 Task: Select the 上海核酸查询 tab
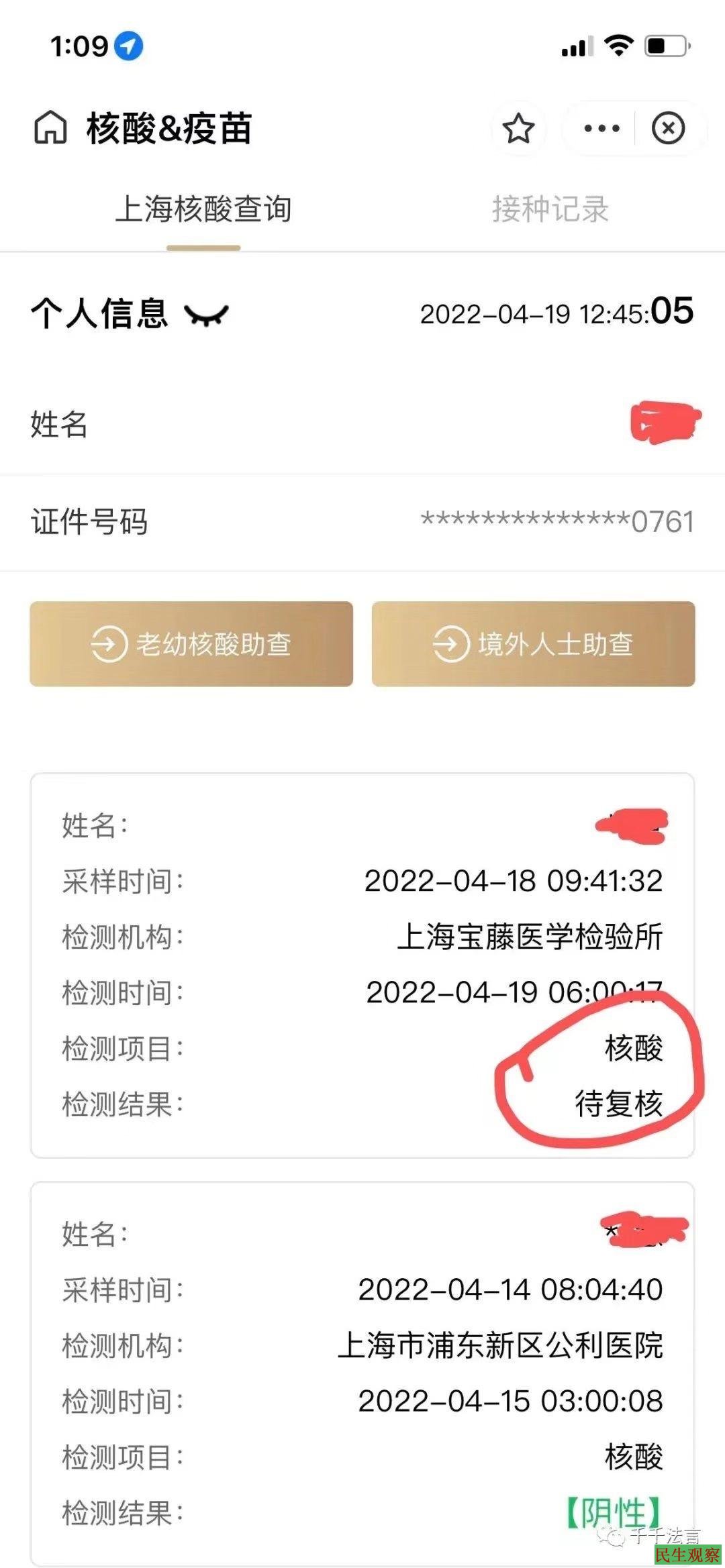pyautogui.click(x=203, y=209)
